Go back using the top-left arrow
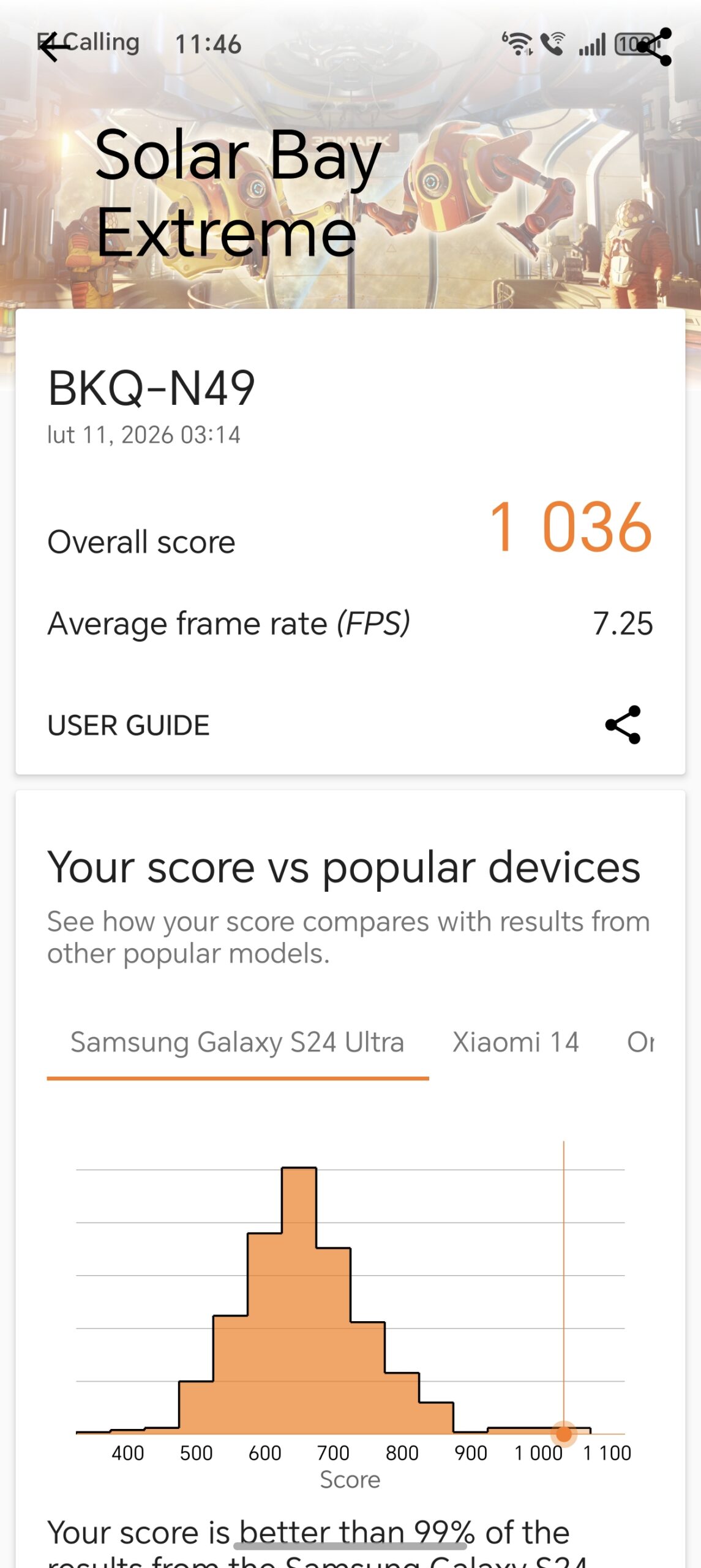 click(55, 47)
